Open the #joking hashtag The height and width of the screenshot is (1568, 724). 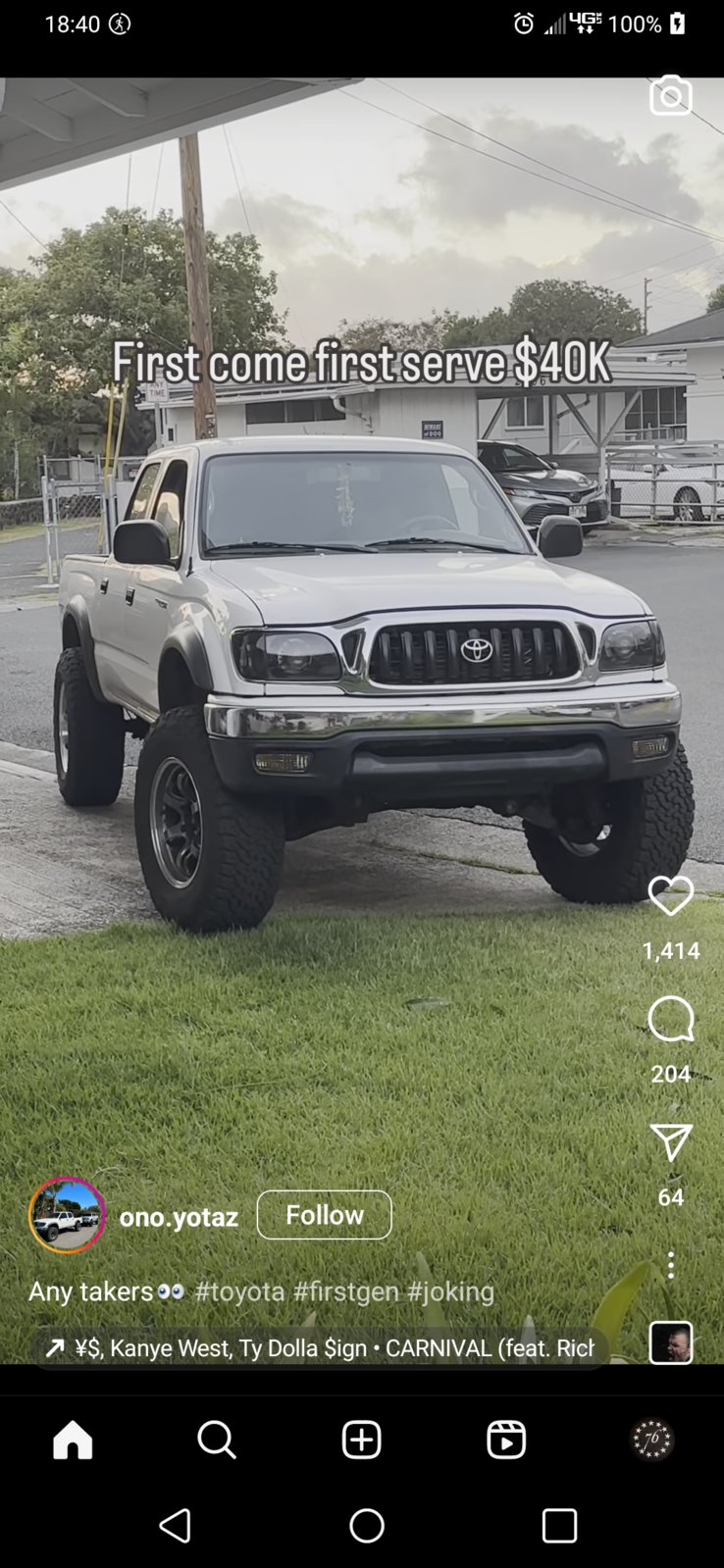pos(450,1291)
